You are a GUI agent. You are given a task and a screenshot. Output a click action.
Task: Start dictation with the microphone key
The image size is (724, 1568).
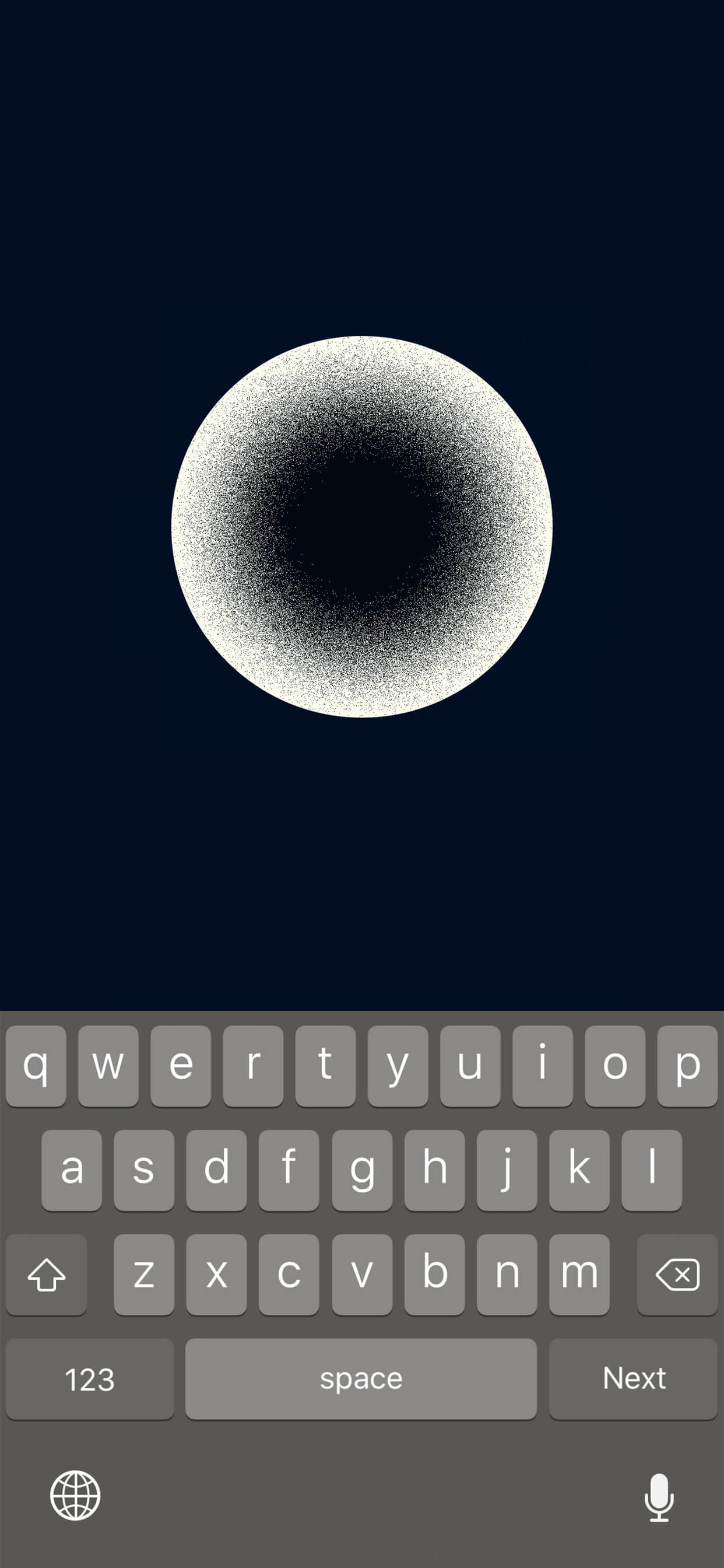tap(658, 1497)
